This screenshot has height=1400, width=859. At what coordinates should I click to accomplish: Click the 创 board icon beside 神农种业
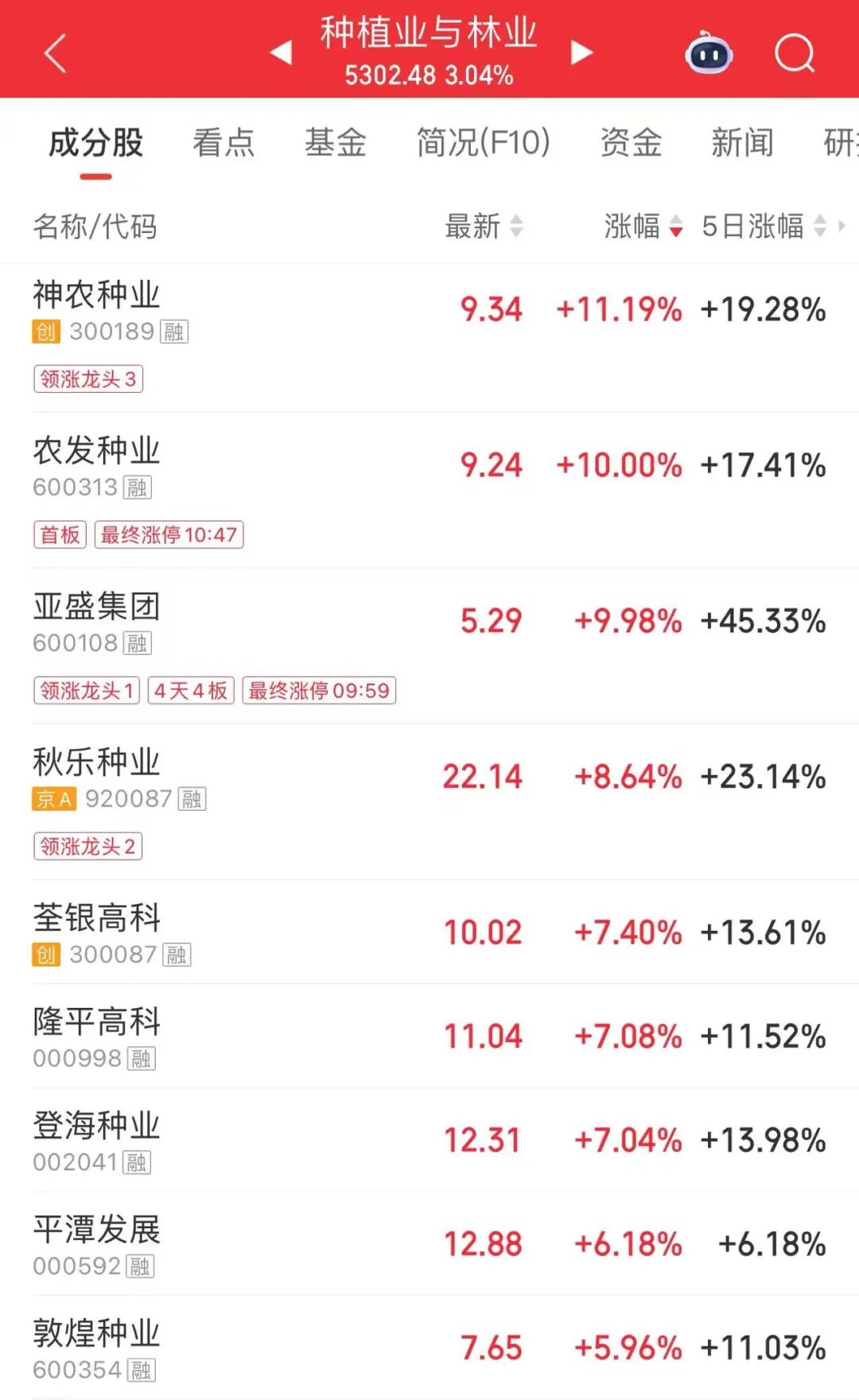click(x=45, y=332)
